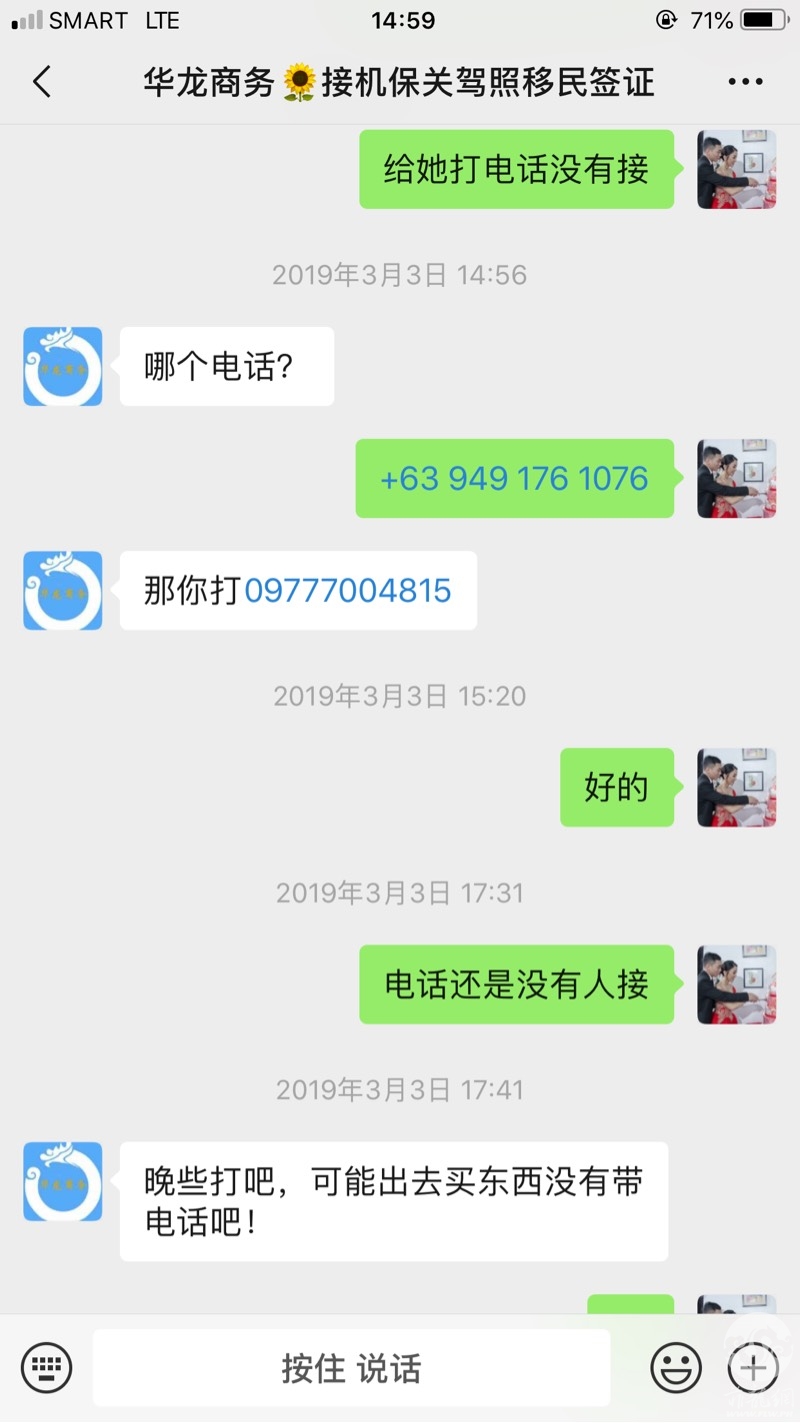
Task: Open the 华龙商务 avatar beside 哪个电话?
Action: coord(63,366)
